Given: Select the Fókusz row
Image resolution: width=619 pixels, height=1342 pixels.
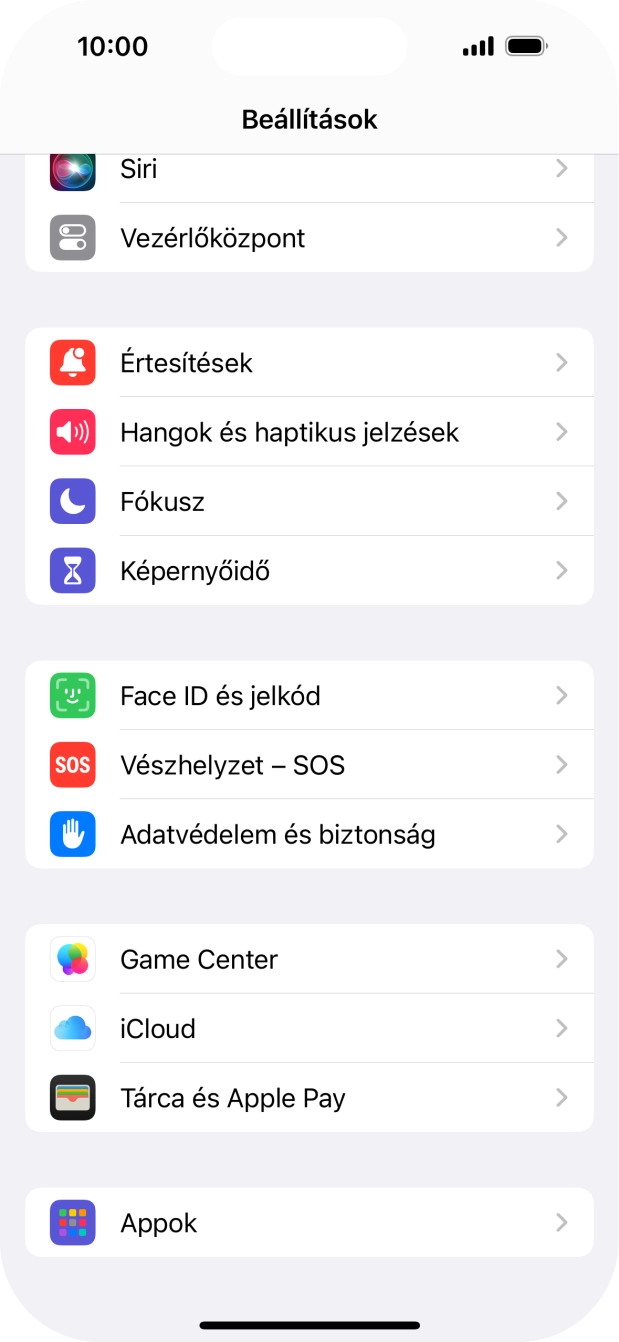Looking at the screenshot, I should [309, 501].
